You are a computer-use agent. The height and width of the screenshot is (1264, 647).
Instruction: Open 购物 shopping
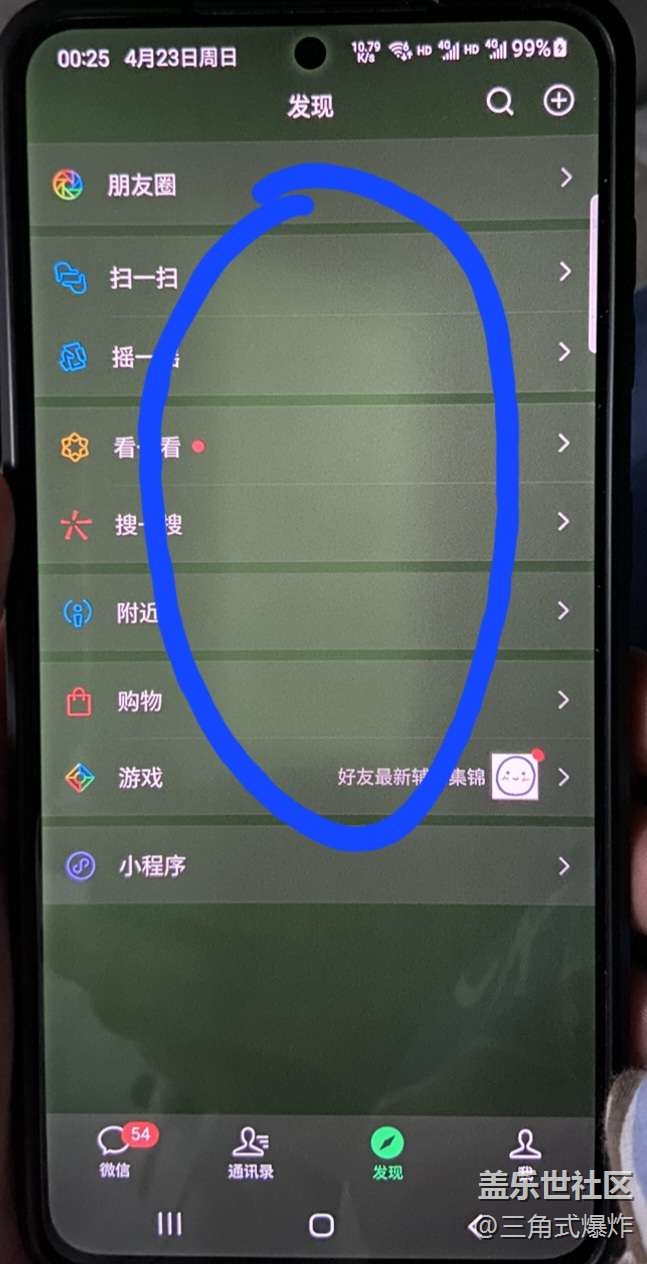point(139,701)
